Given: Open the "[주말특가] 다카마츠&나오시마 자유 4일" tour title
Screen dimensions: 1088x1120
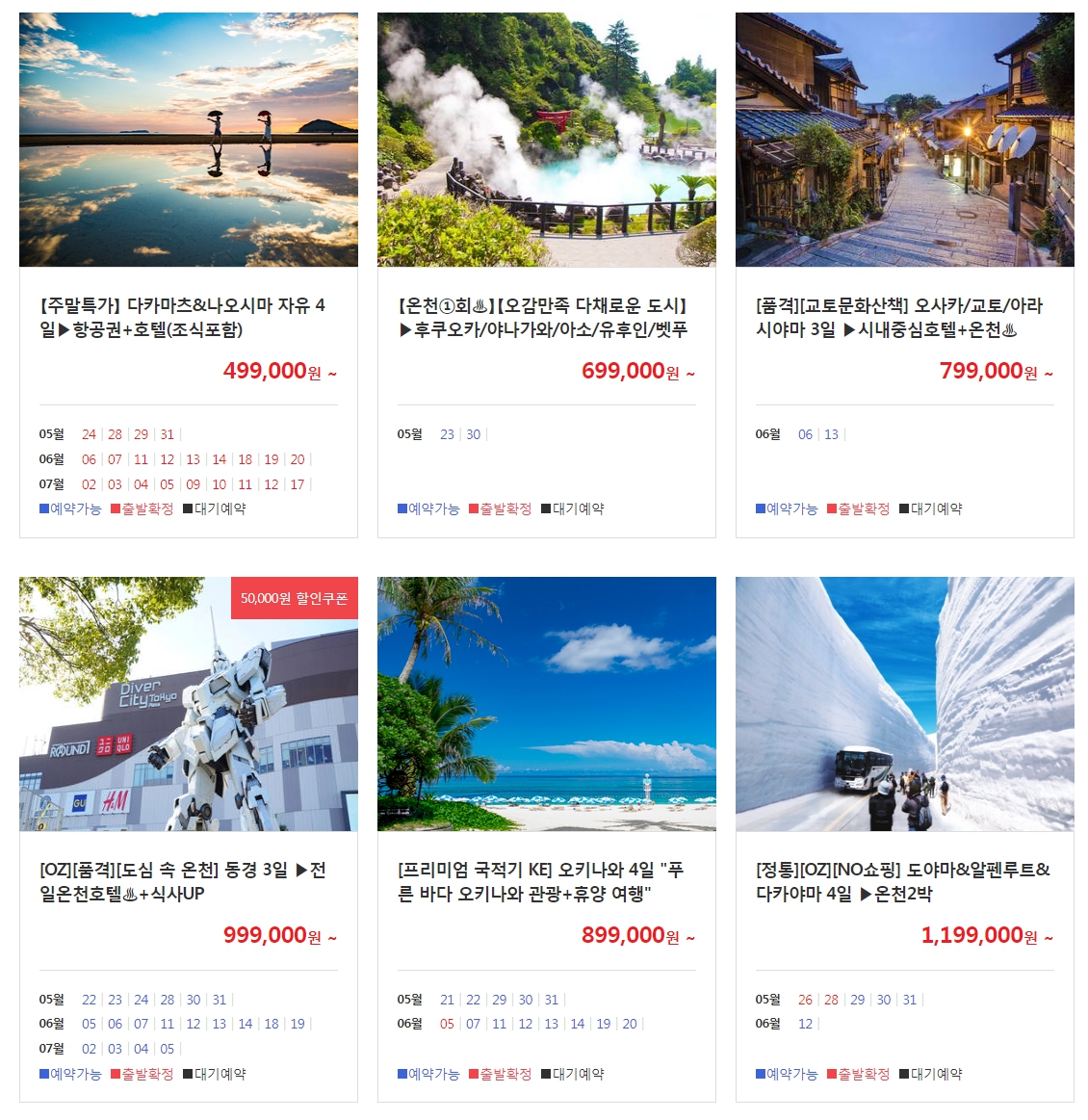Looking at the screenshot, I should (188, 320).
